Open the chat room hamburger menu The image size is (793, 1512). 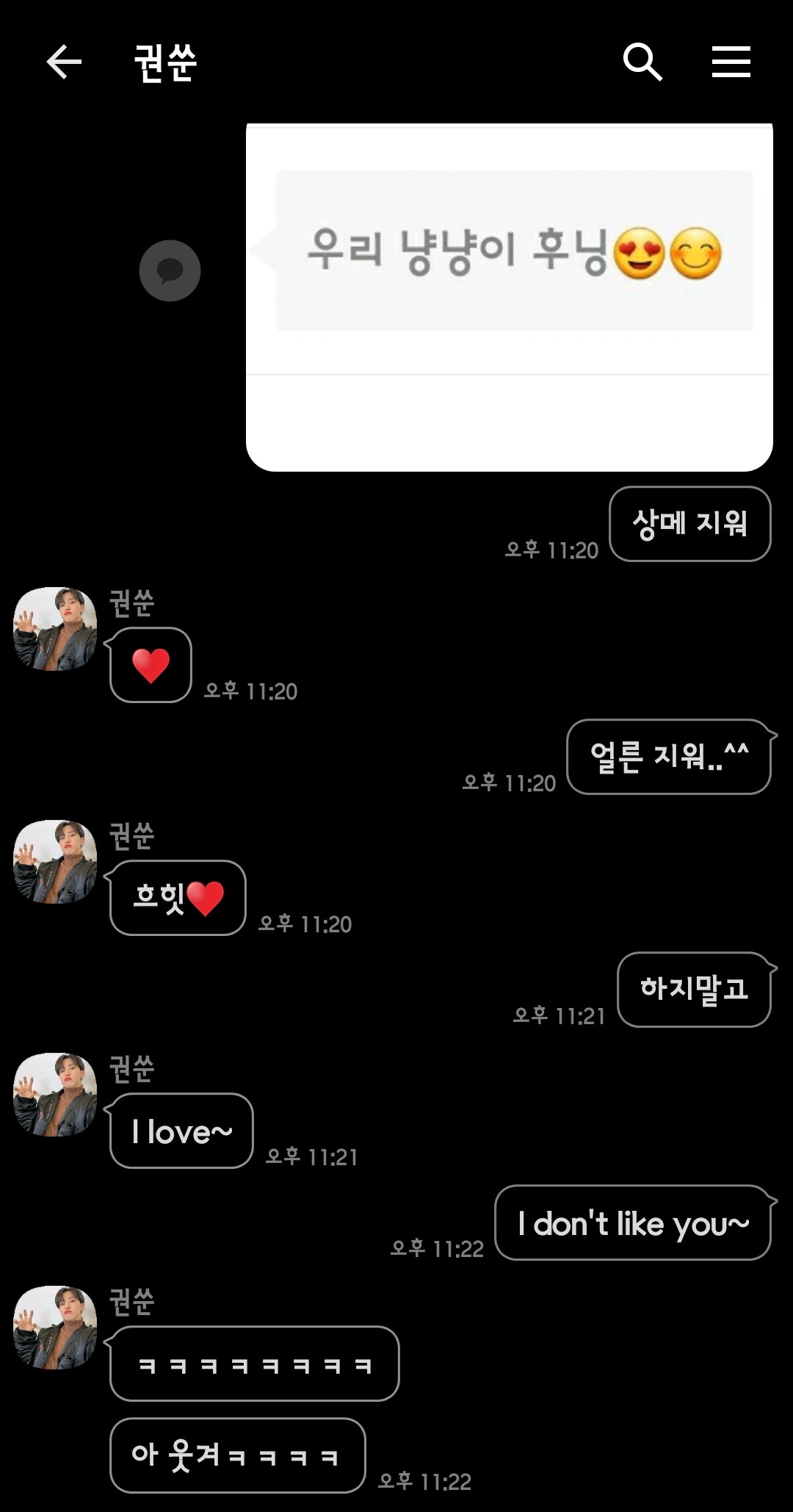pyautogui.click(x=731, y=62)
